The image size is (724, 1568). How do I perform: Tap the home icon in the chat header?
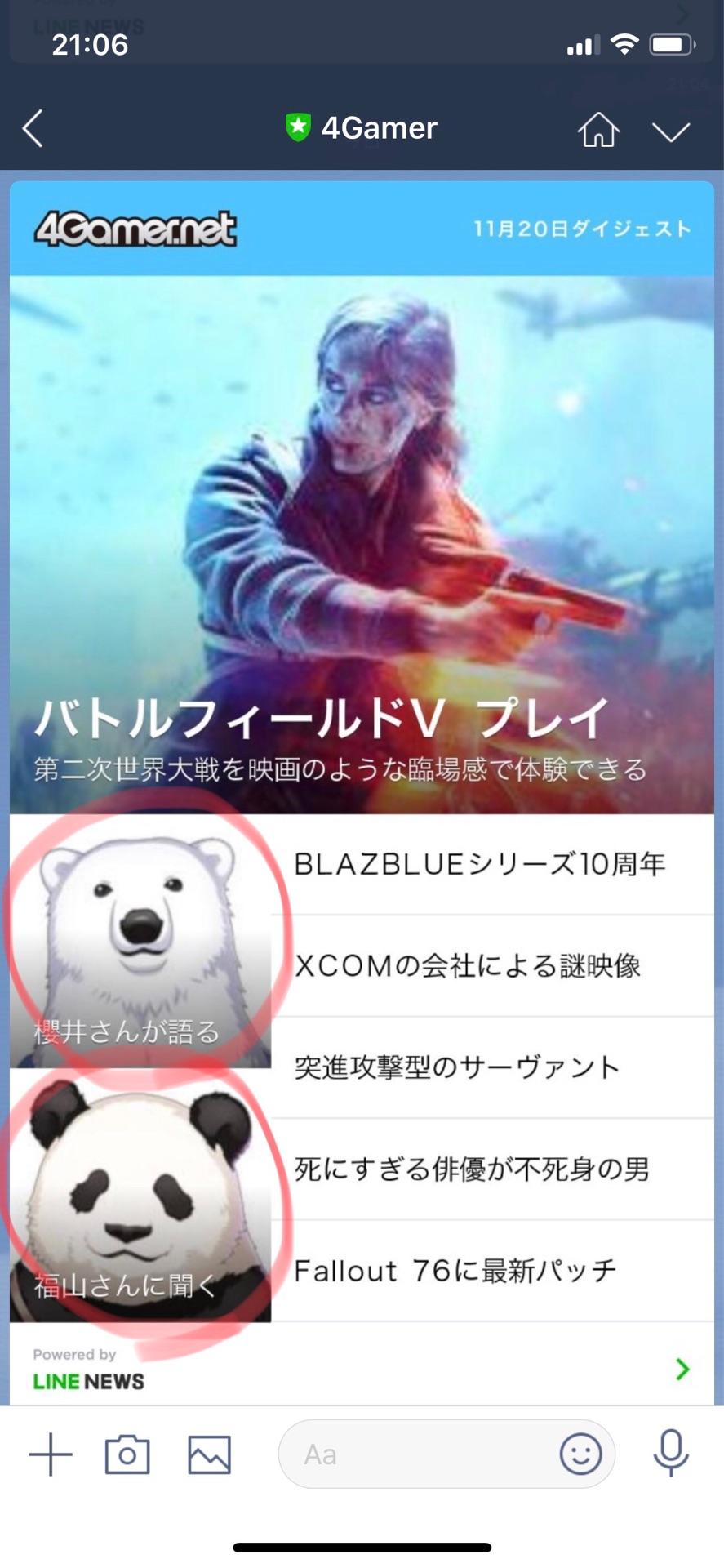pos(598,129)
